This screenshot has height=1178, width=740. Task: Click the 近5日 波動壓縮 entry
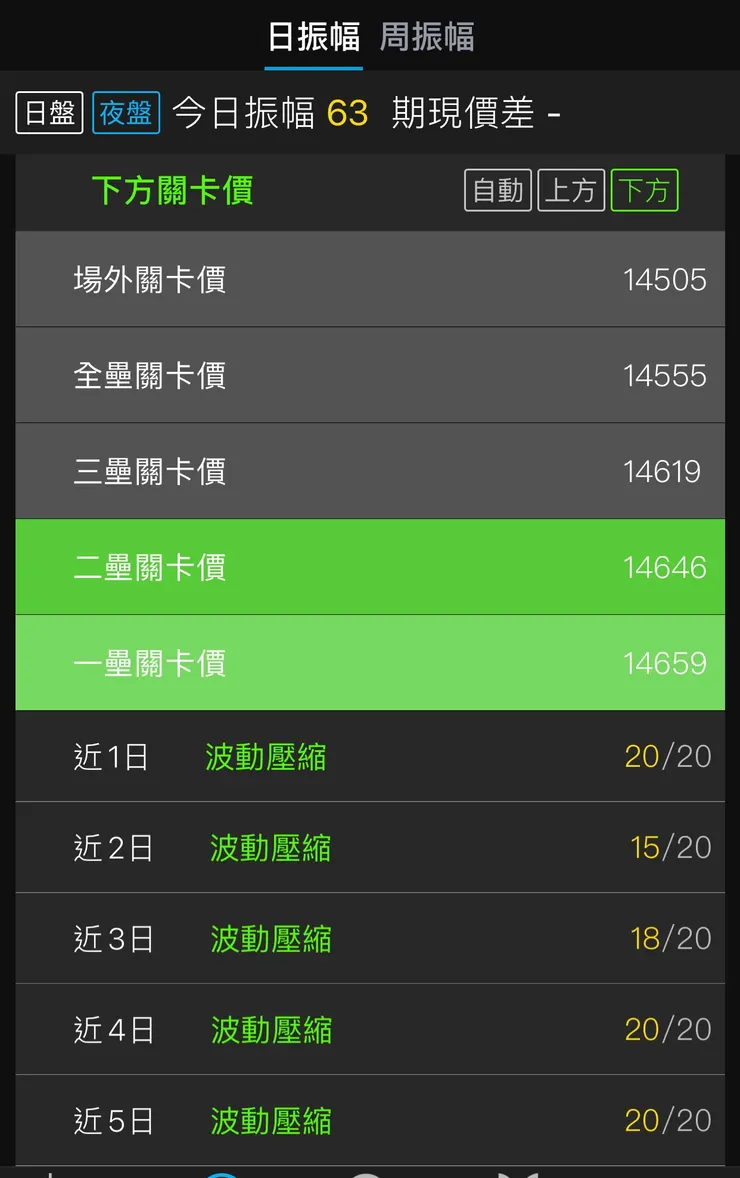pyautogui.click(x=370, y=1120)
